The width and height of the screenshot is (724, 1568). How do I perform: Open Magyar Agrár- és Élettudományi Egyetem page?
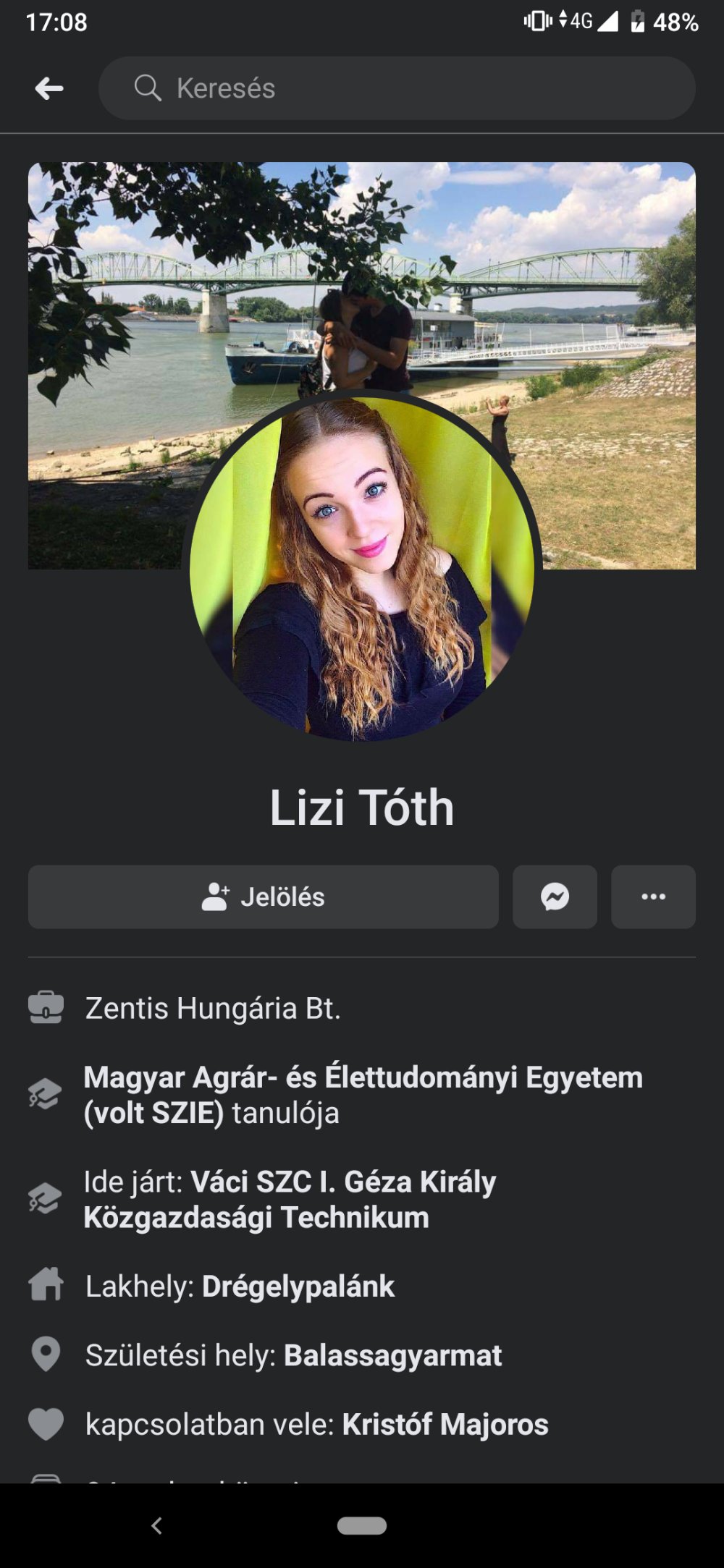pyautogui.click(x=363, y=1095)
